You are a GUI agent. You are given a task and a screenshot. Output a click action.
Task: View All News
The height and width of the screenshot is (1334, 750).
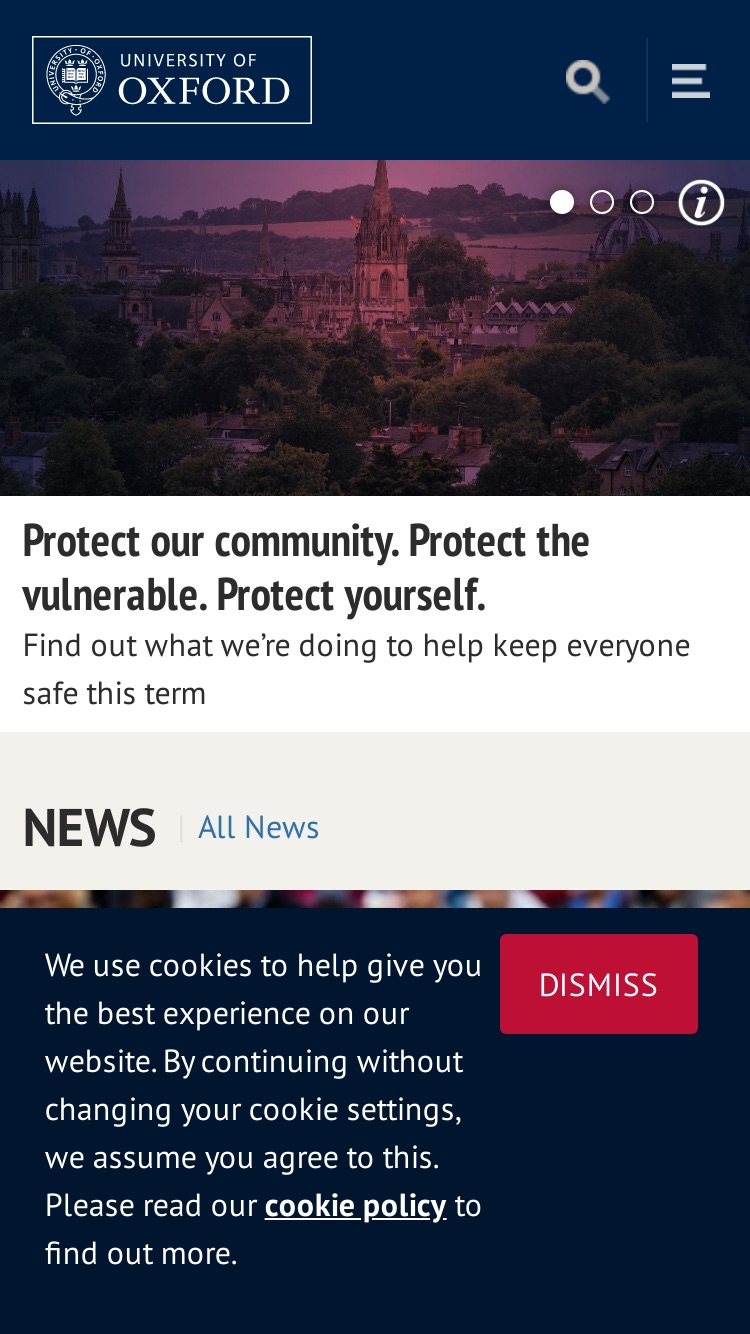(x=259, y=827)
